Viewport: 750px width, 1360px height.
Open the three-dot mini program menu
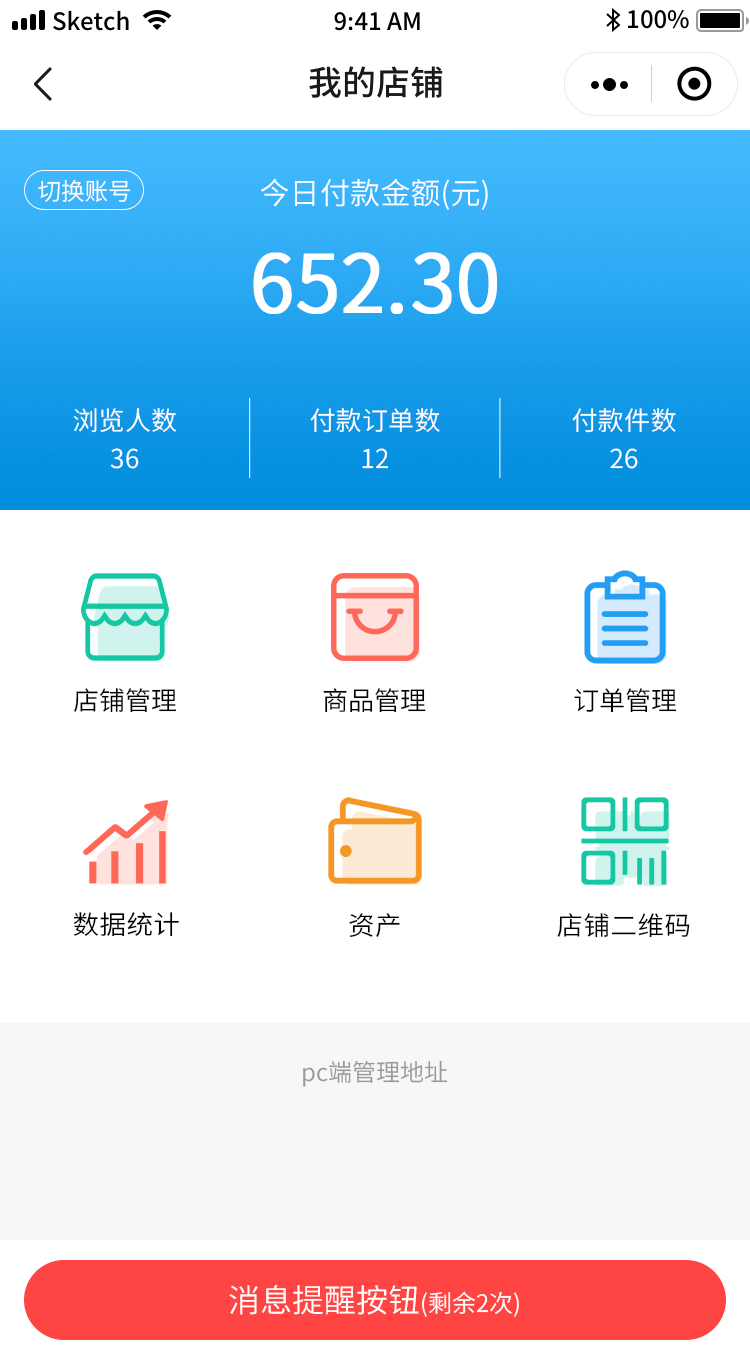[x=609, y=84]
